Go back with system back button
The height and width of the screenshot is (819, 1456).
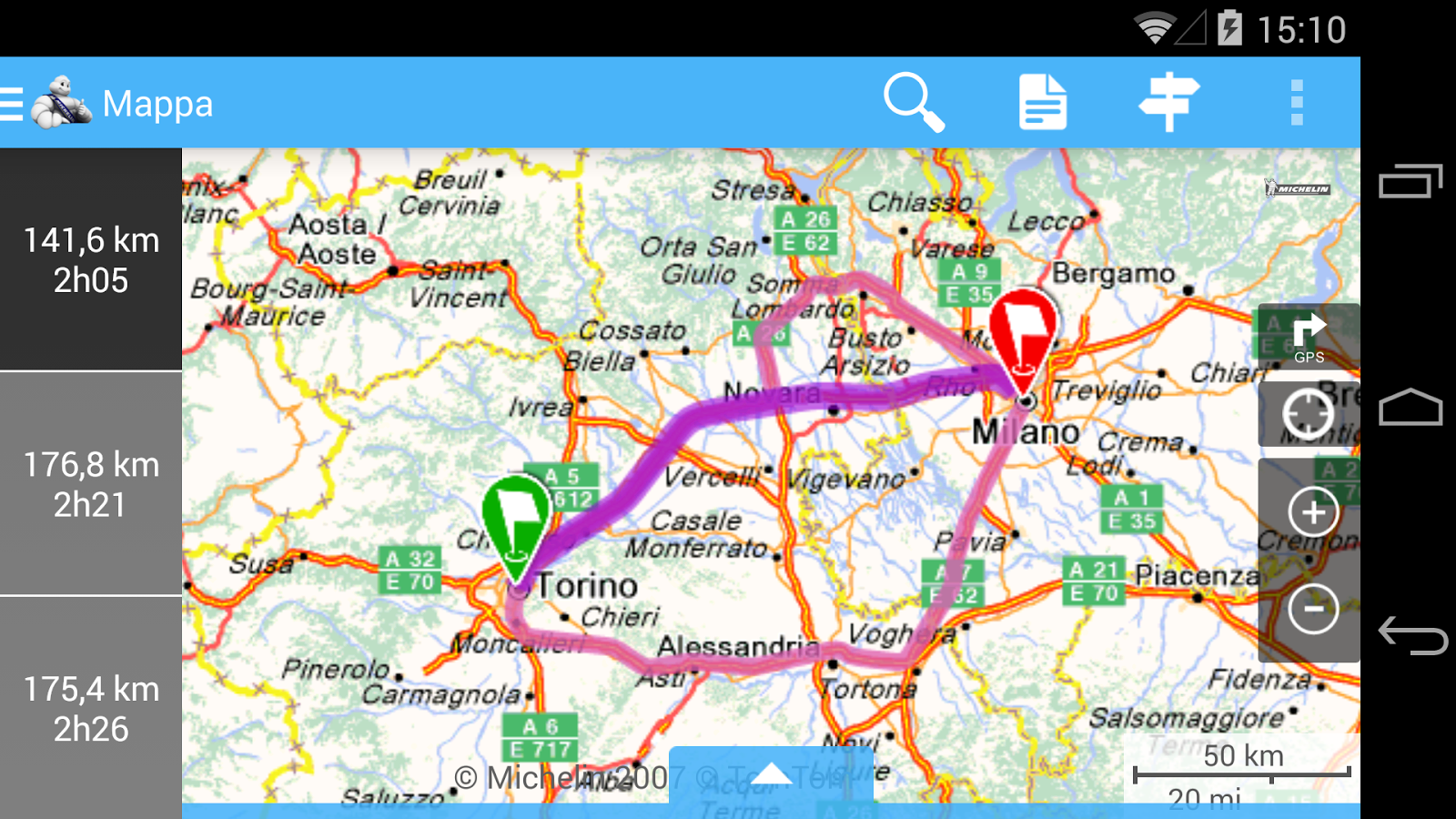coord(1412,635)
